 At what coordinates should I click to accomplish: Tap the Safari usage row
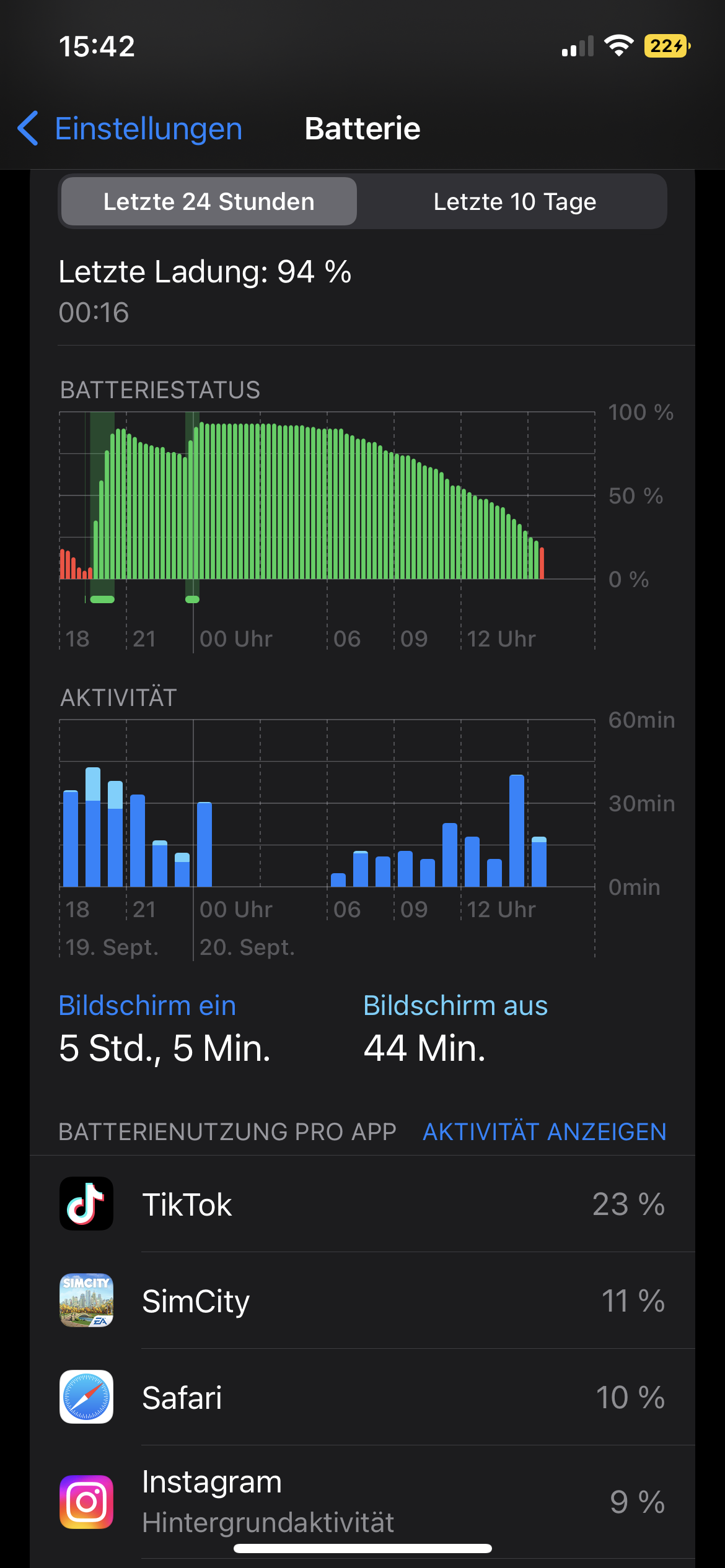(x=362, y=1397)
